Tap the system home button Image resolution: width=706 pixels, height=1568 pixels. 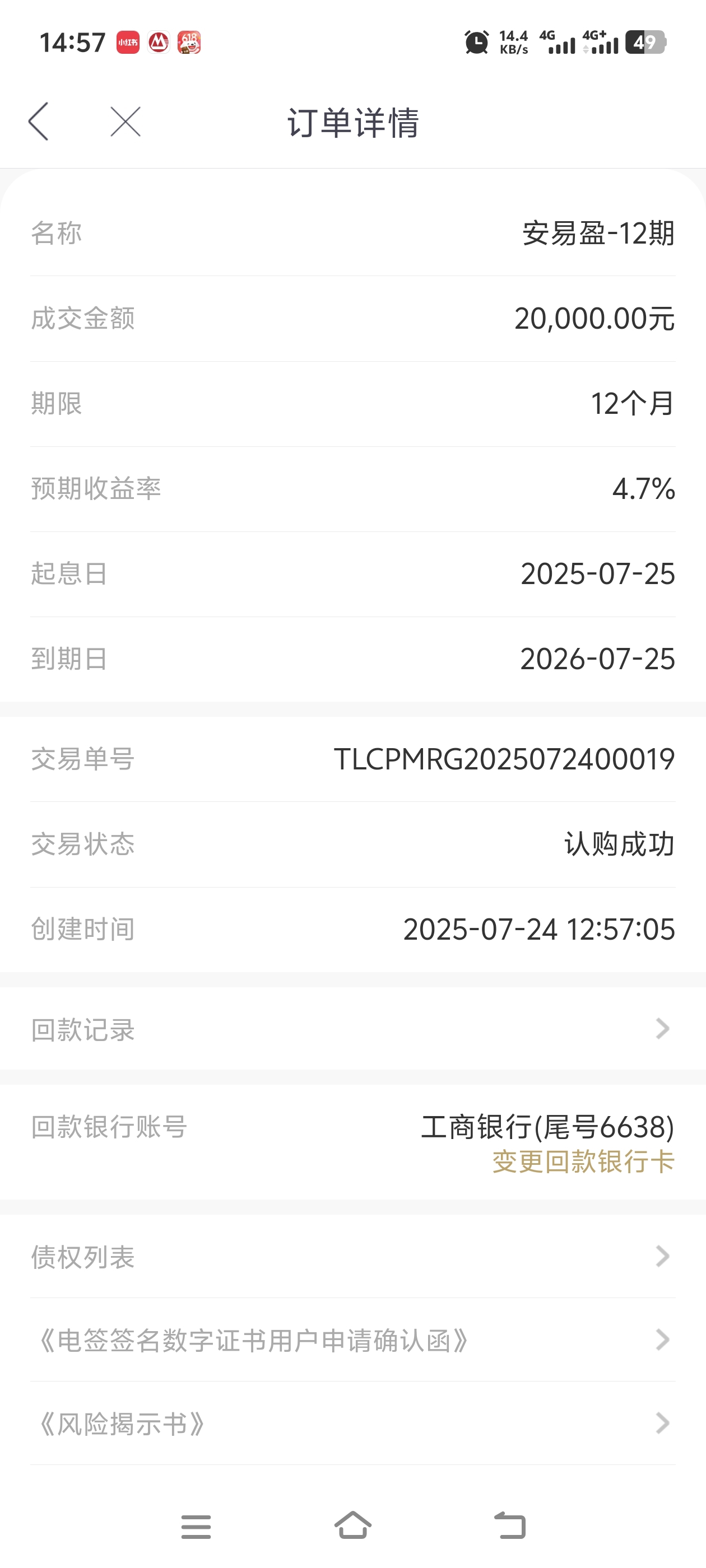click(x=352, y=1525)
